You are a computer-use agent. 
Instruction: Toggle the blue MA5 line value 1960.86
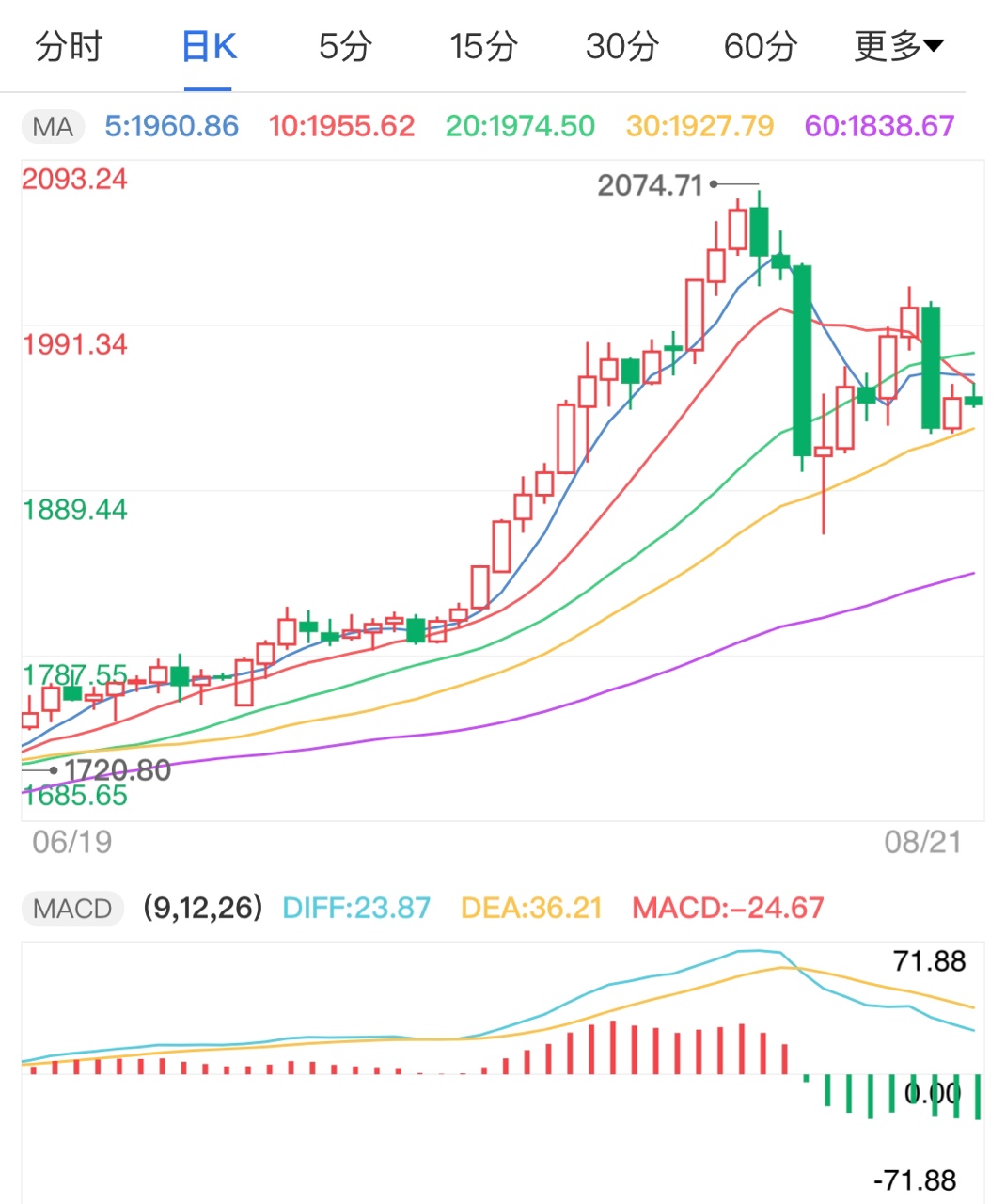172,126
